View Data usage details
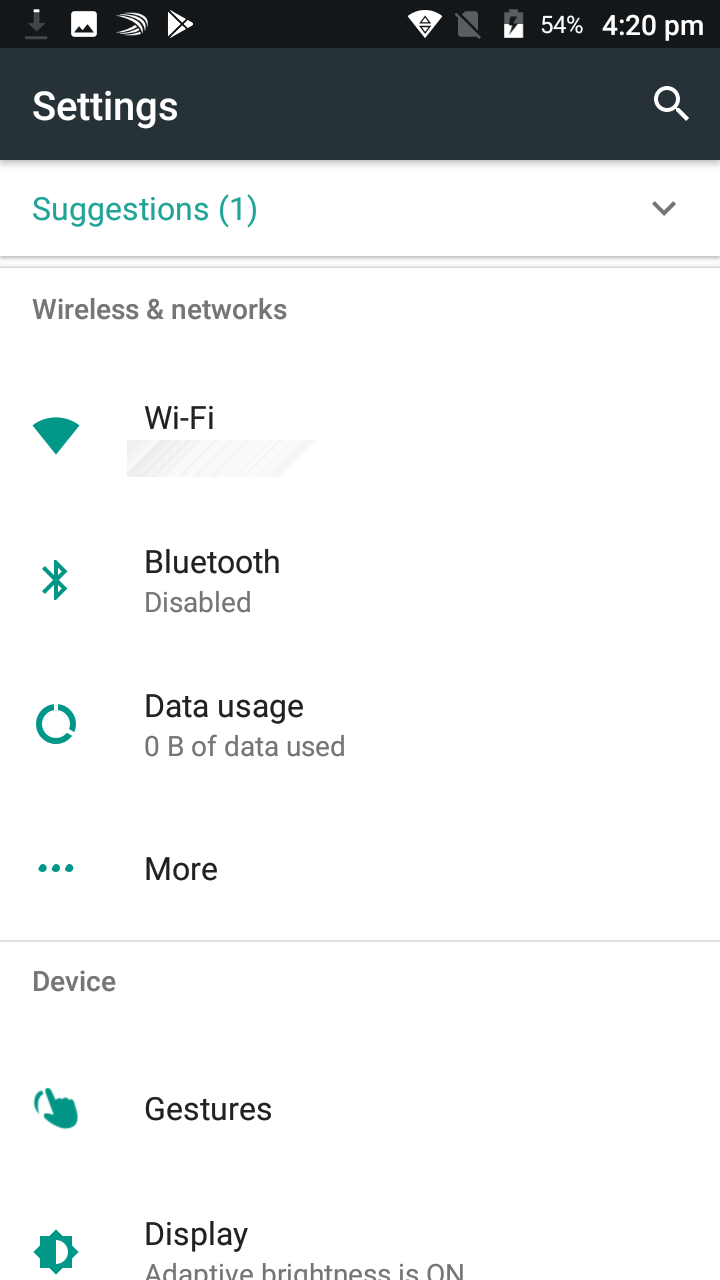Screen dimensions: 720x1280 coord(360,724)
